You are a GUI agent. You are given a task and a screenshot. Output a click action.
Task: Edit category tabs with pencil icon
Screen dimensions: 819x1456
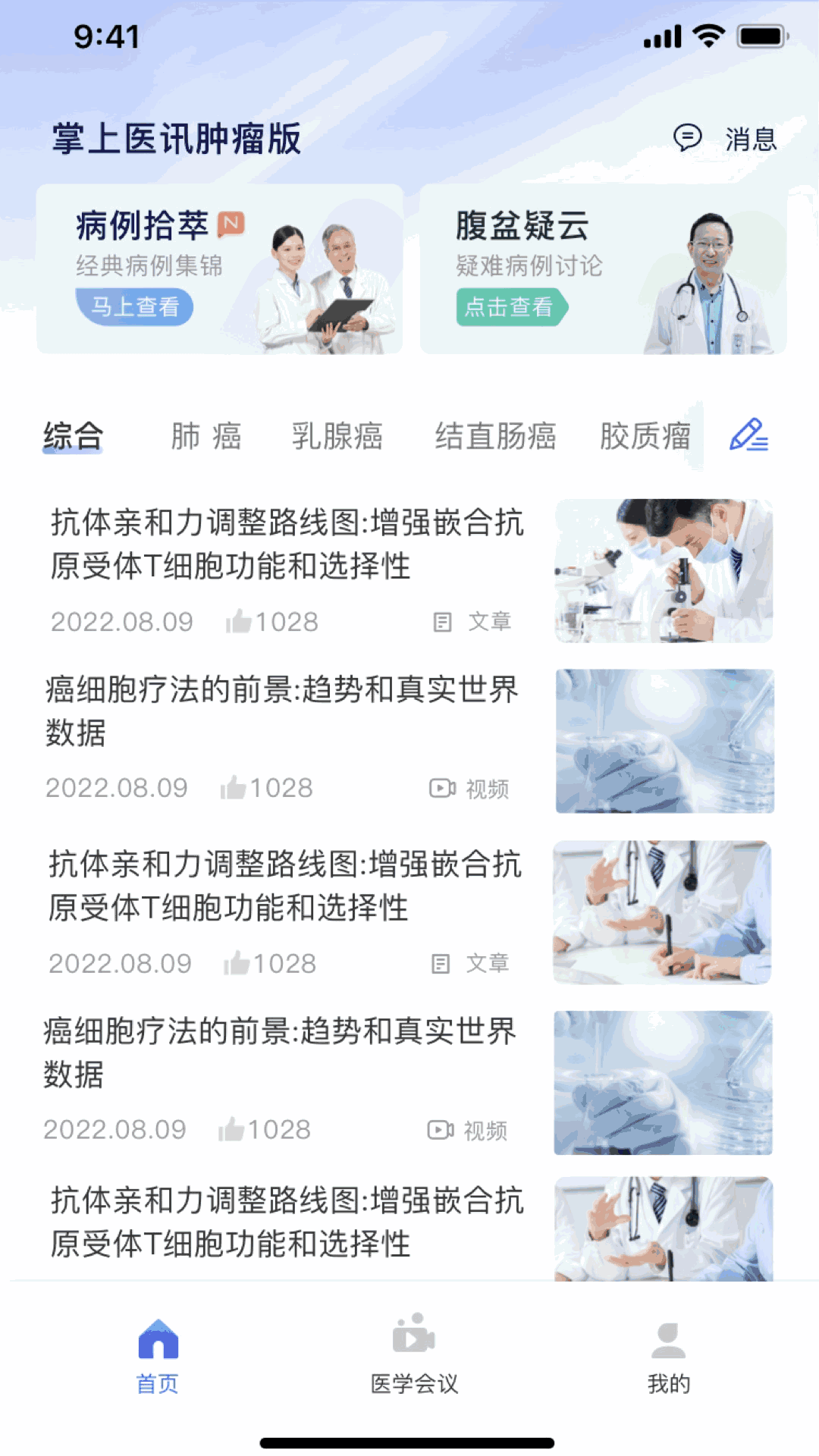[748, 435]
